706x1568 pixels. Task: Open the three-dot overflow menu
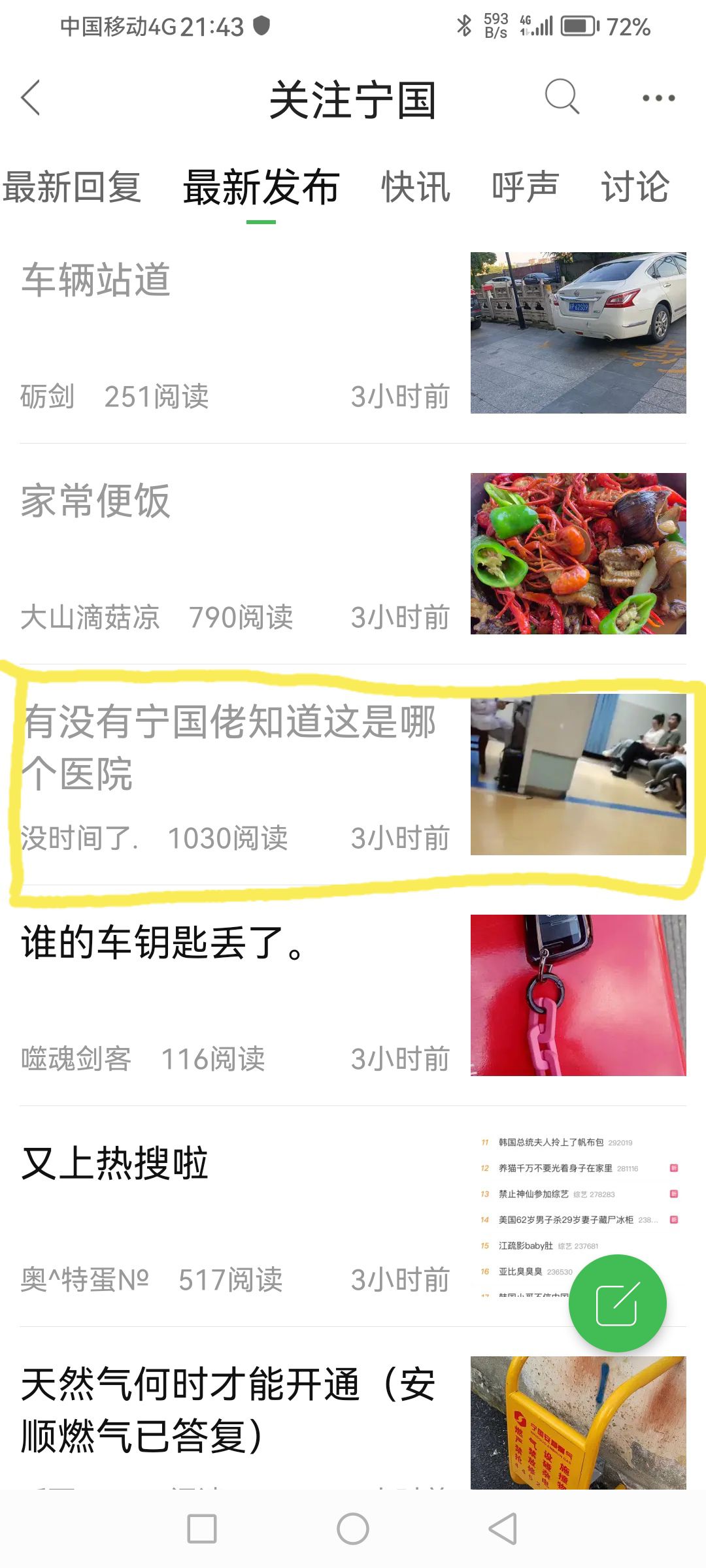click(x=658, y=98)
